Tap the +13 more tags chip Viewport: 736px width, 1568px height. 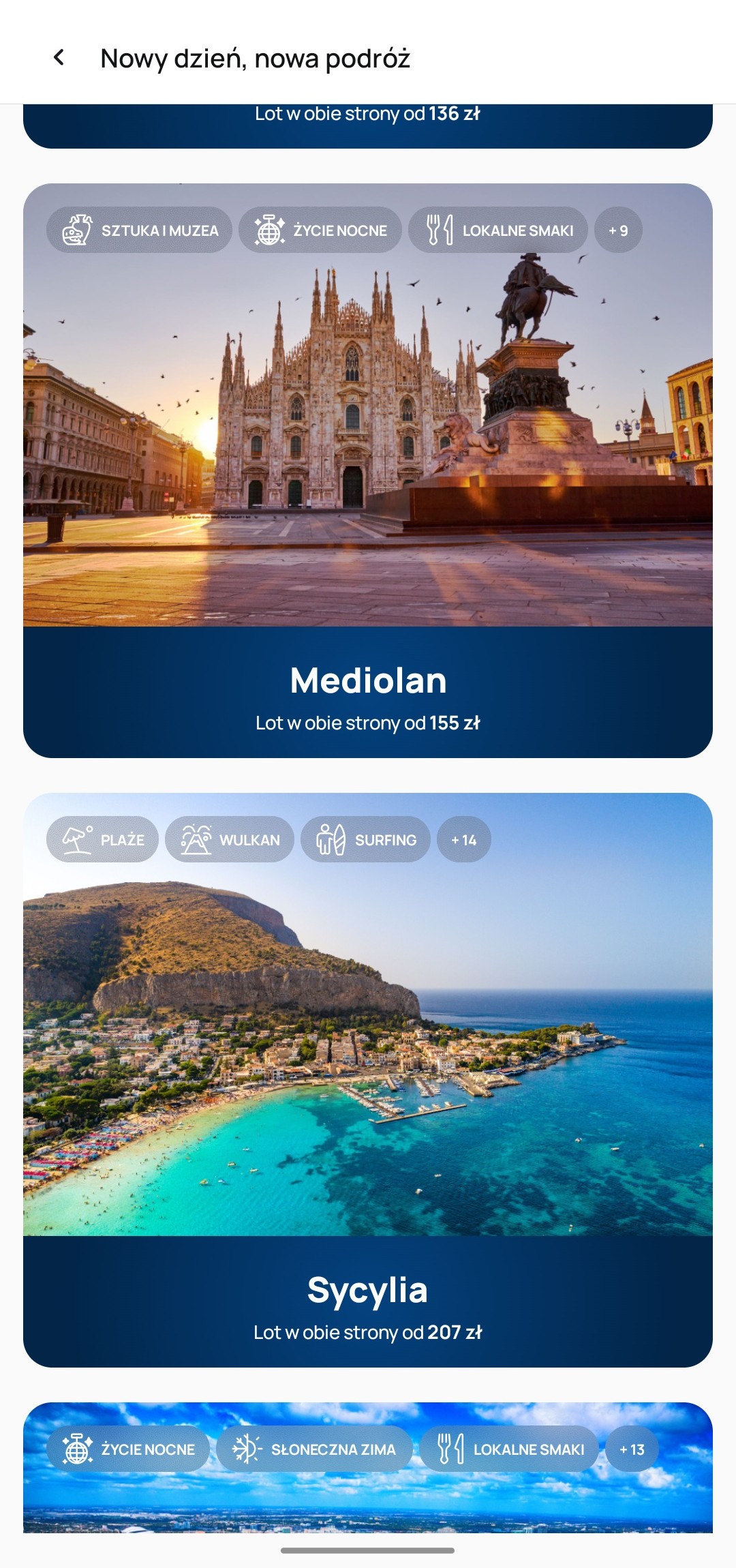pos(632,1449)
